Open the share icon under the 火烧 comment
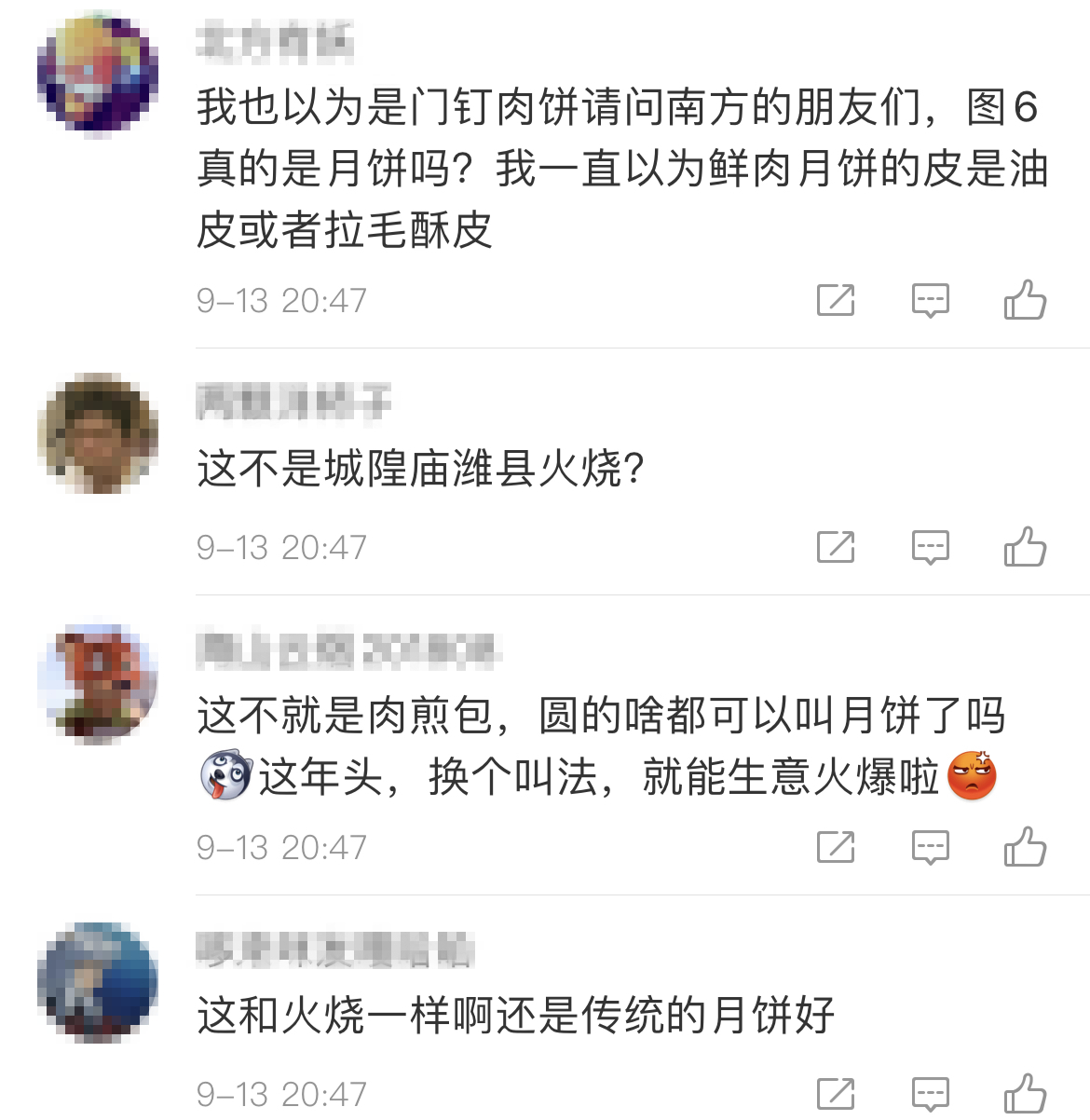The width and height of the screenshot is (1090, 1120). point(836,548)
